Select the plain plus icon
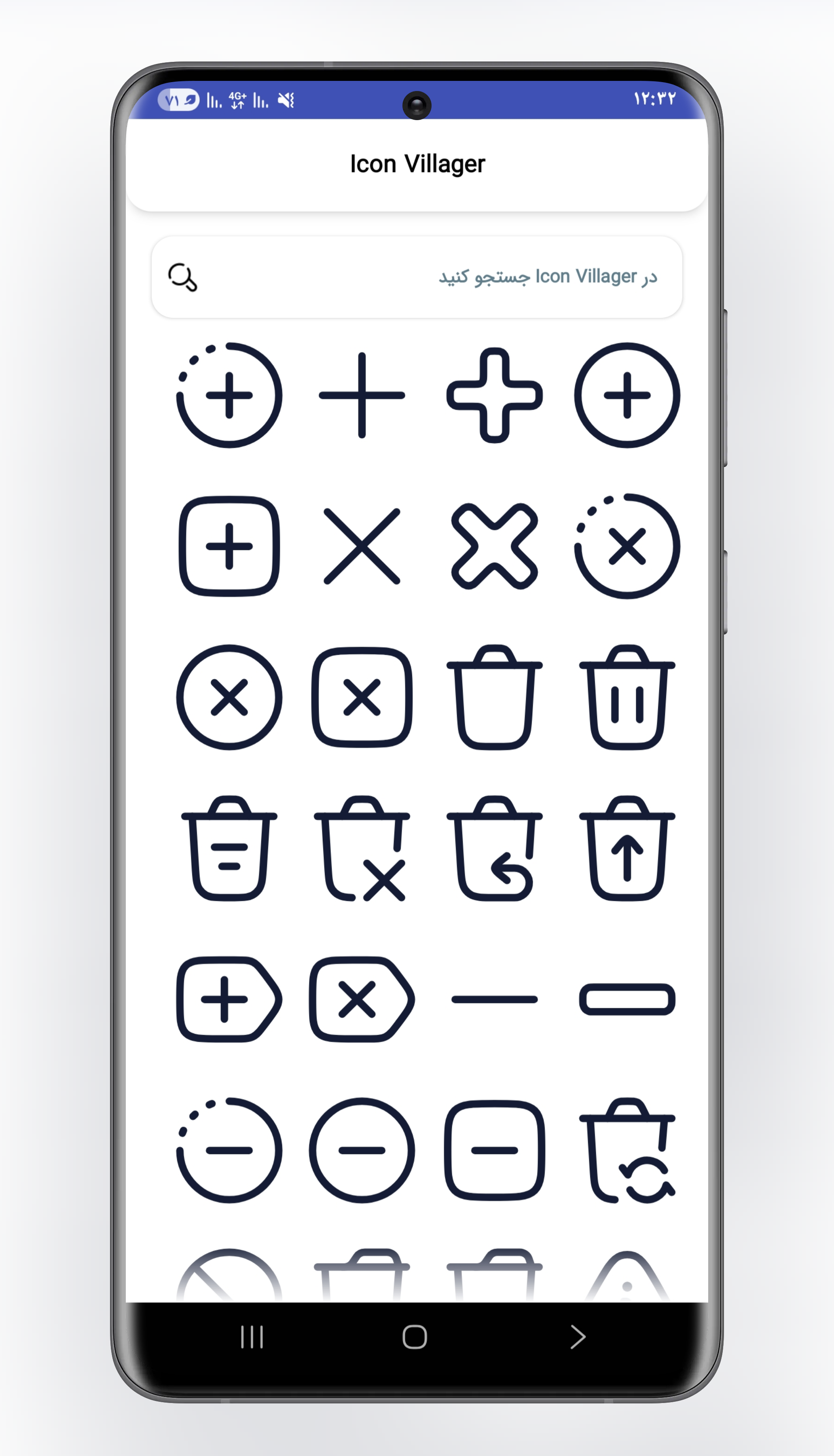This screenshot has height=1456, width=834. [362, 395]
